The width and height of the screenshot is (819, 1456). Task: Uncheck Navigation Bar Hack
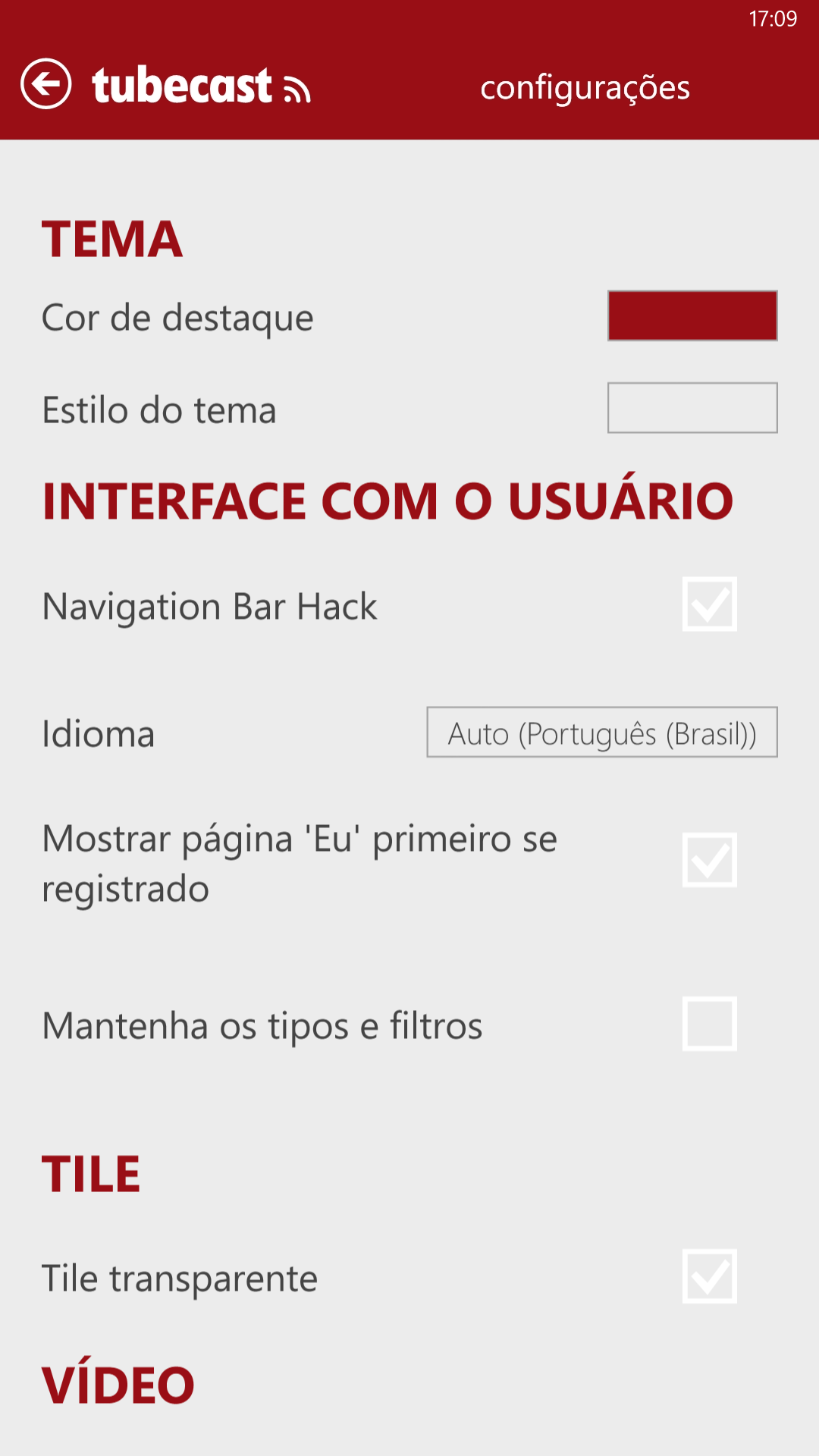point(710,604)
